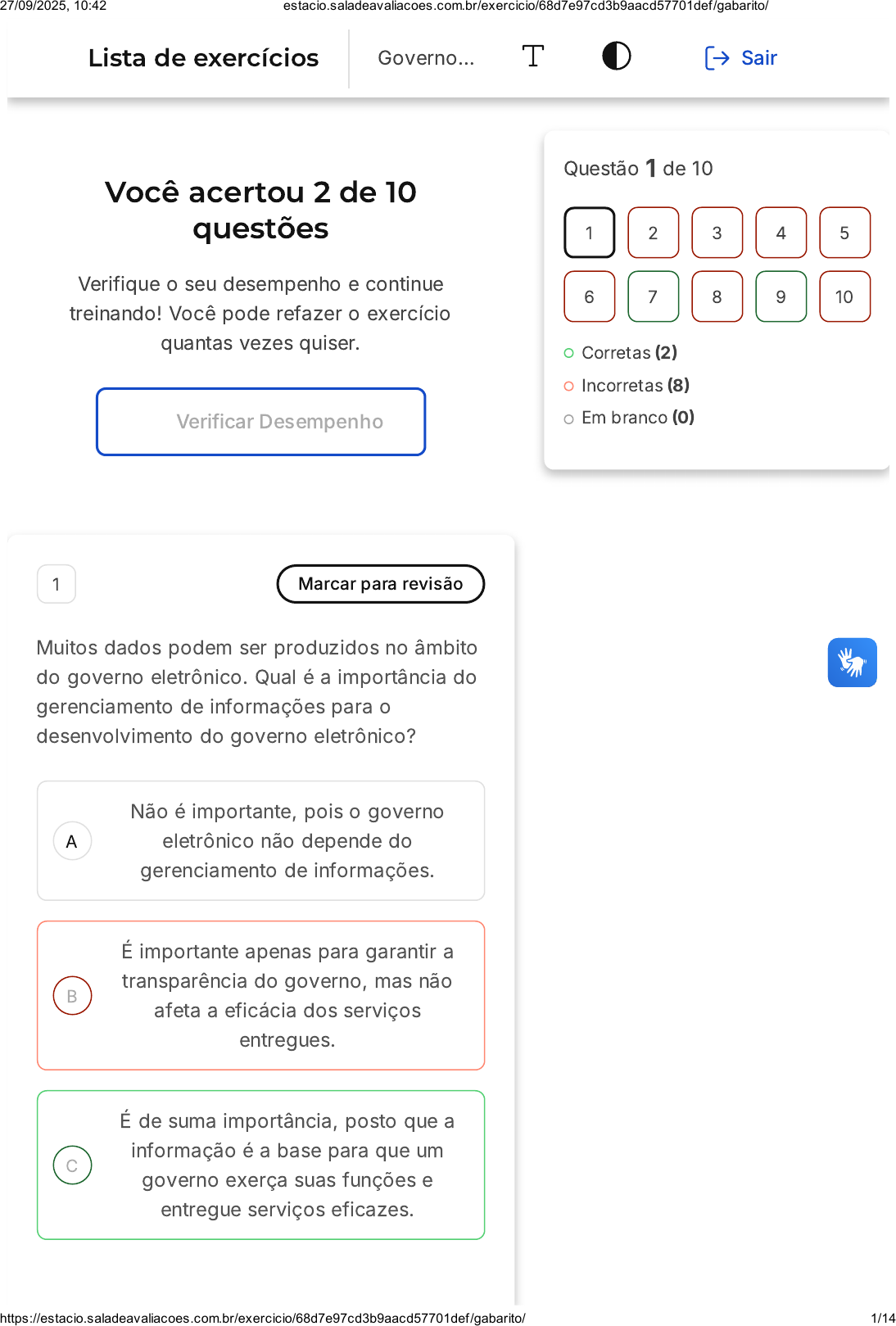
Task: Toggle the high contrast icon
Action: coord(616,57)
